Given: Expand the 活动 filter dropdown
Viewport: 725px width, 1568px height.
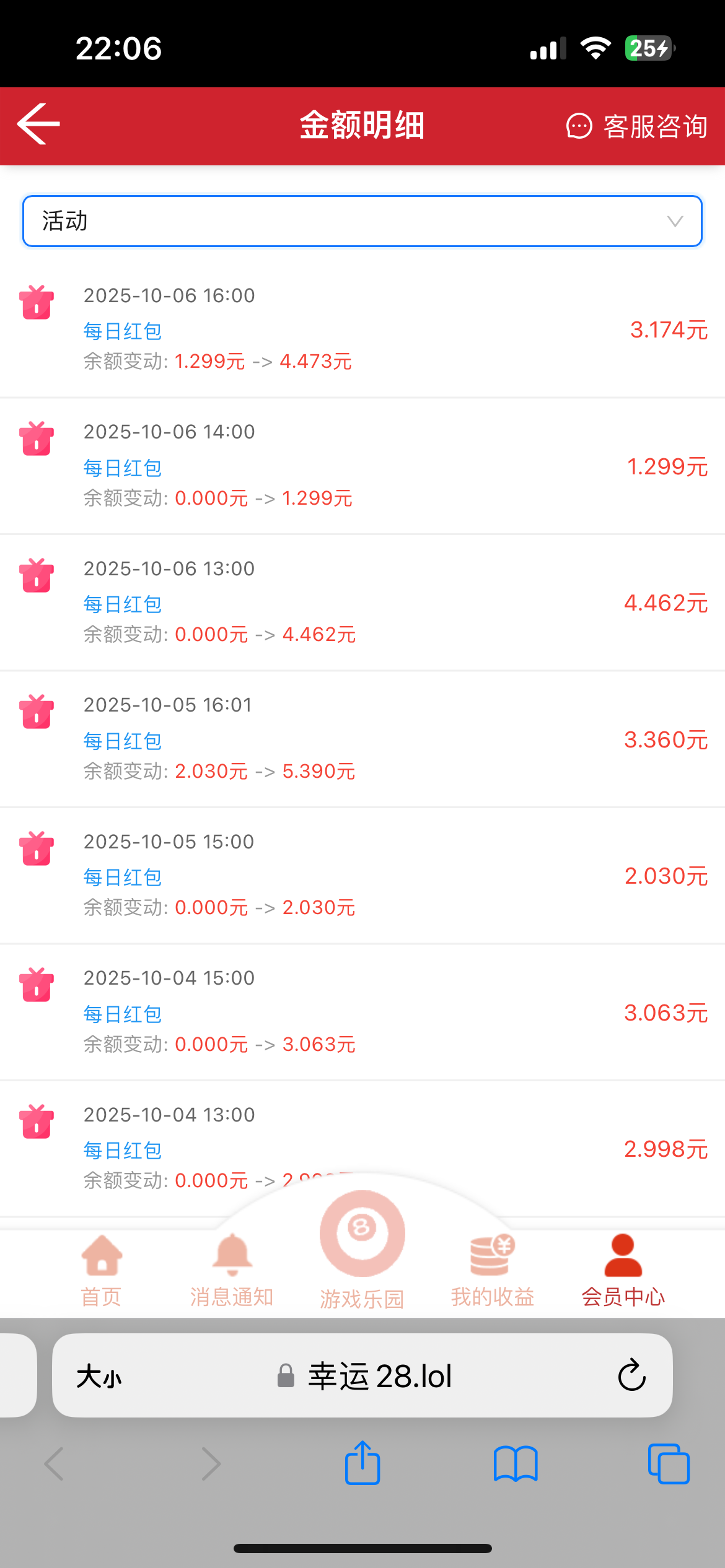Looking at the screenshot, I should (362, 221).
